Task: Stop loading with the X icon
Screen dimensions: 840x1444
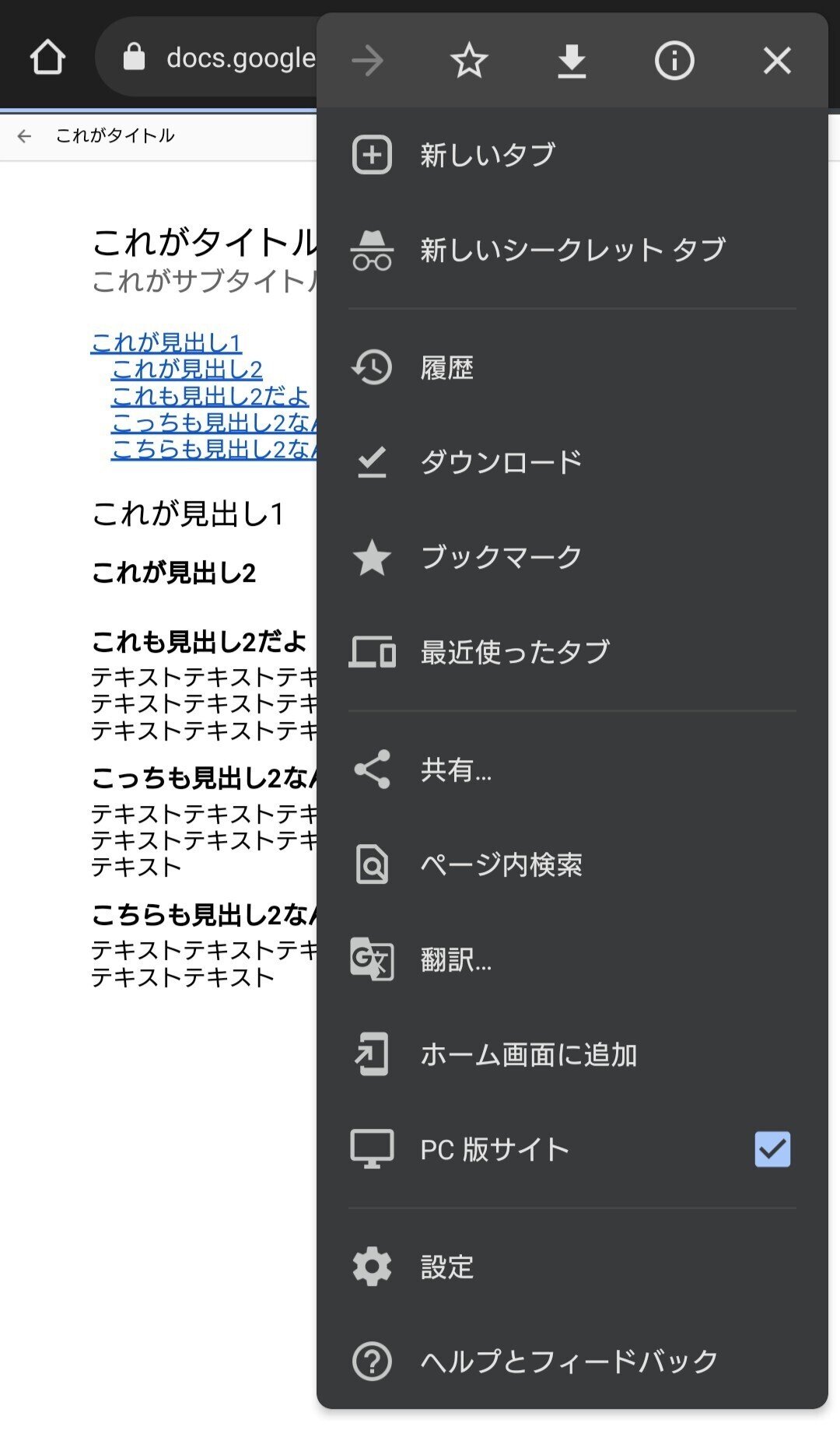Action: click(x=776, y=61)
